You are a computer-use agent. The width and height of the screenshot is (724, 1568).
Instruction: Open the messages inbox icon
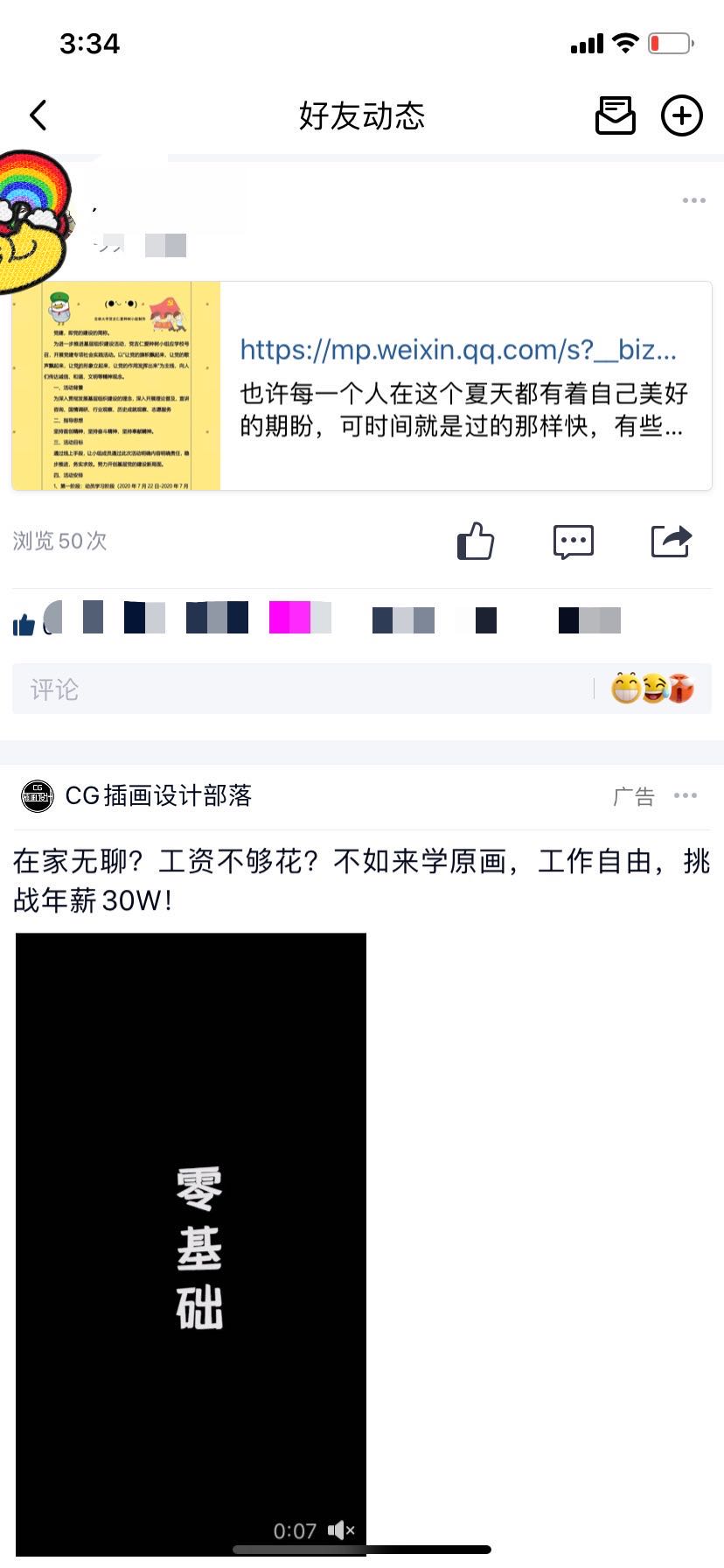[615, 115]
